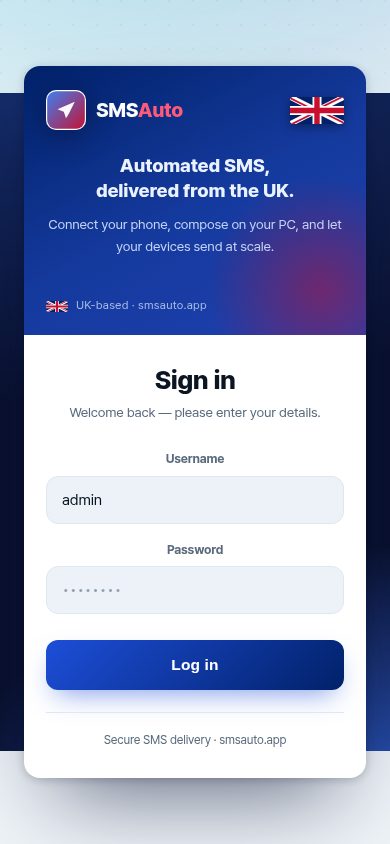Focus the Password input box
Viewport: 390px width, 844px height.
point(195,590)
